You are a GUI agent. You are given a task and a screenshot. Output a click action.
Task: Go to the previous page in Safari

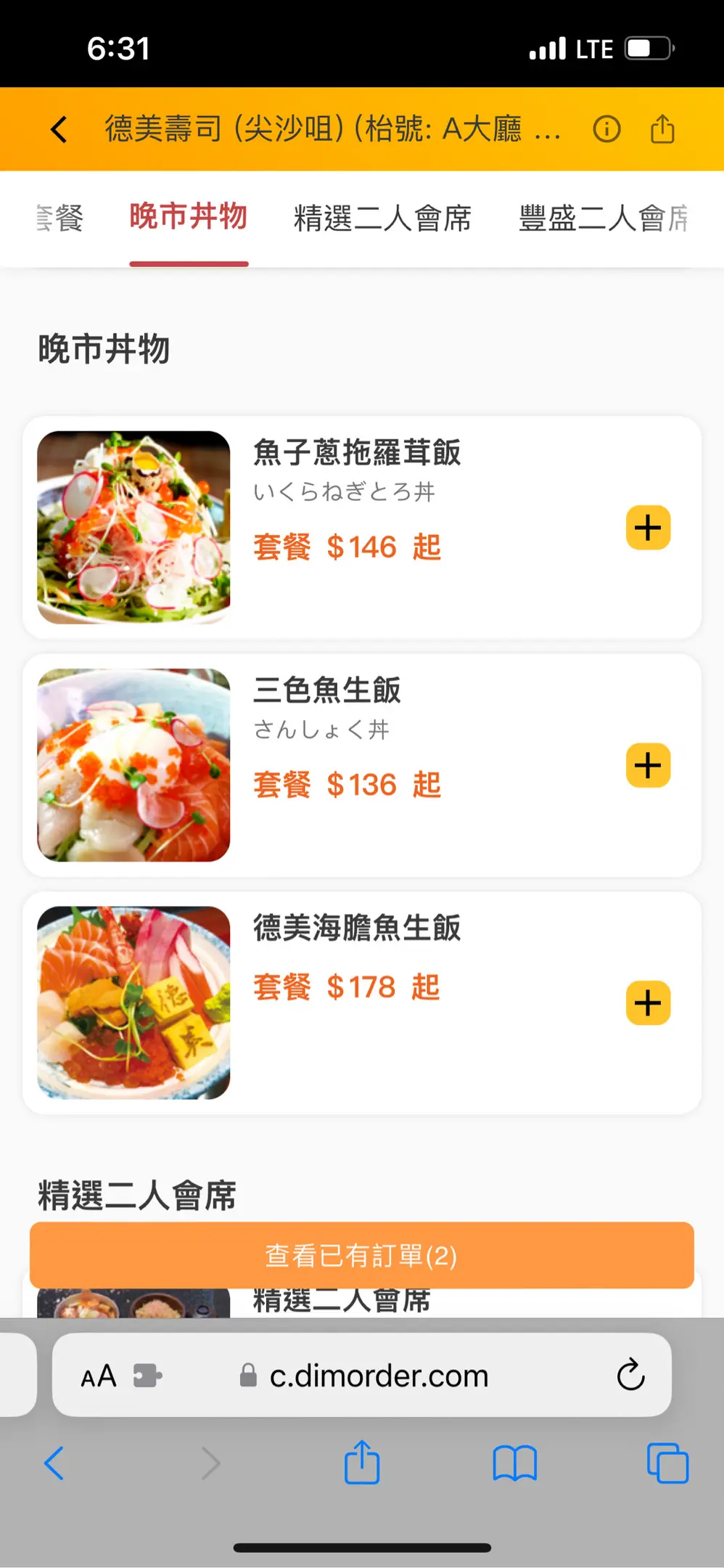click(x=55, y=1463)
